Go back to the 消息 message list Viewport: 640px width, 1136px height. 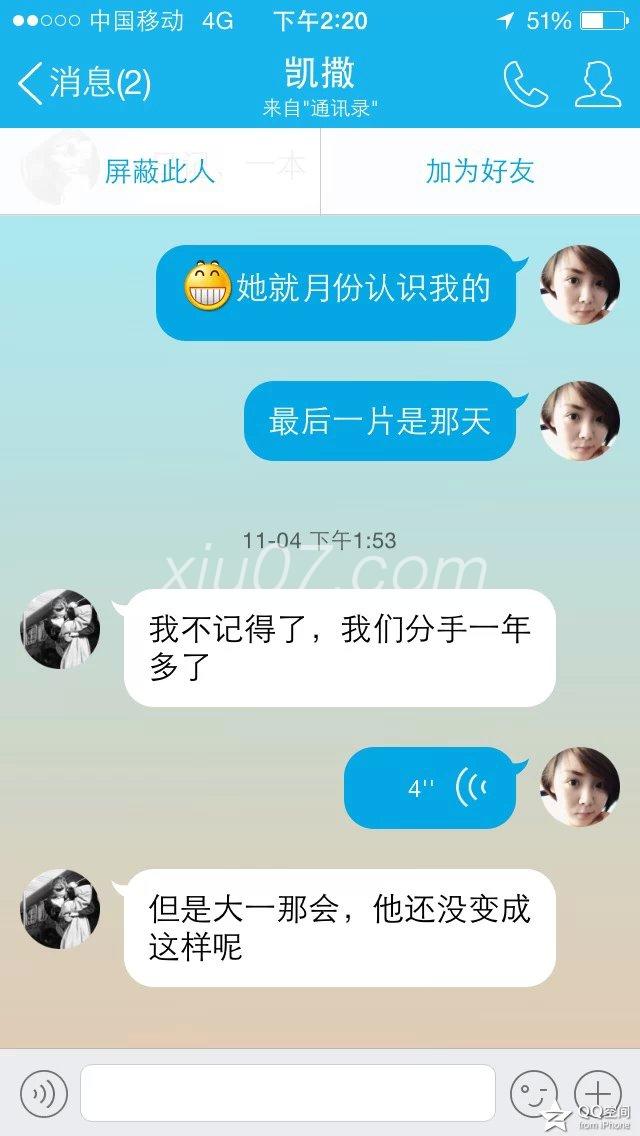(85, 83)
